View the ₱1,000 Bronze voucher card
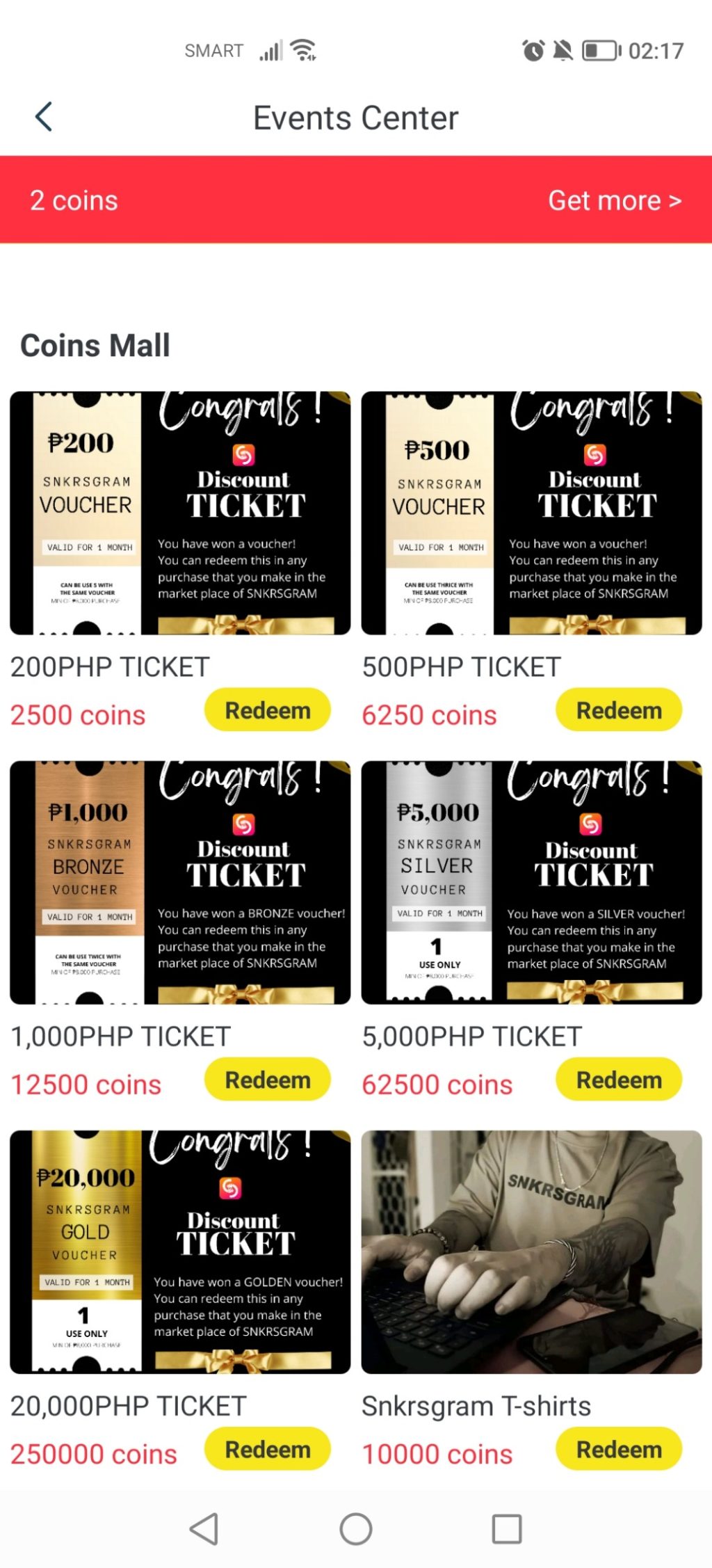 (180, 882)
